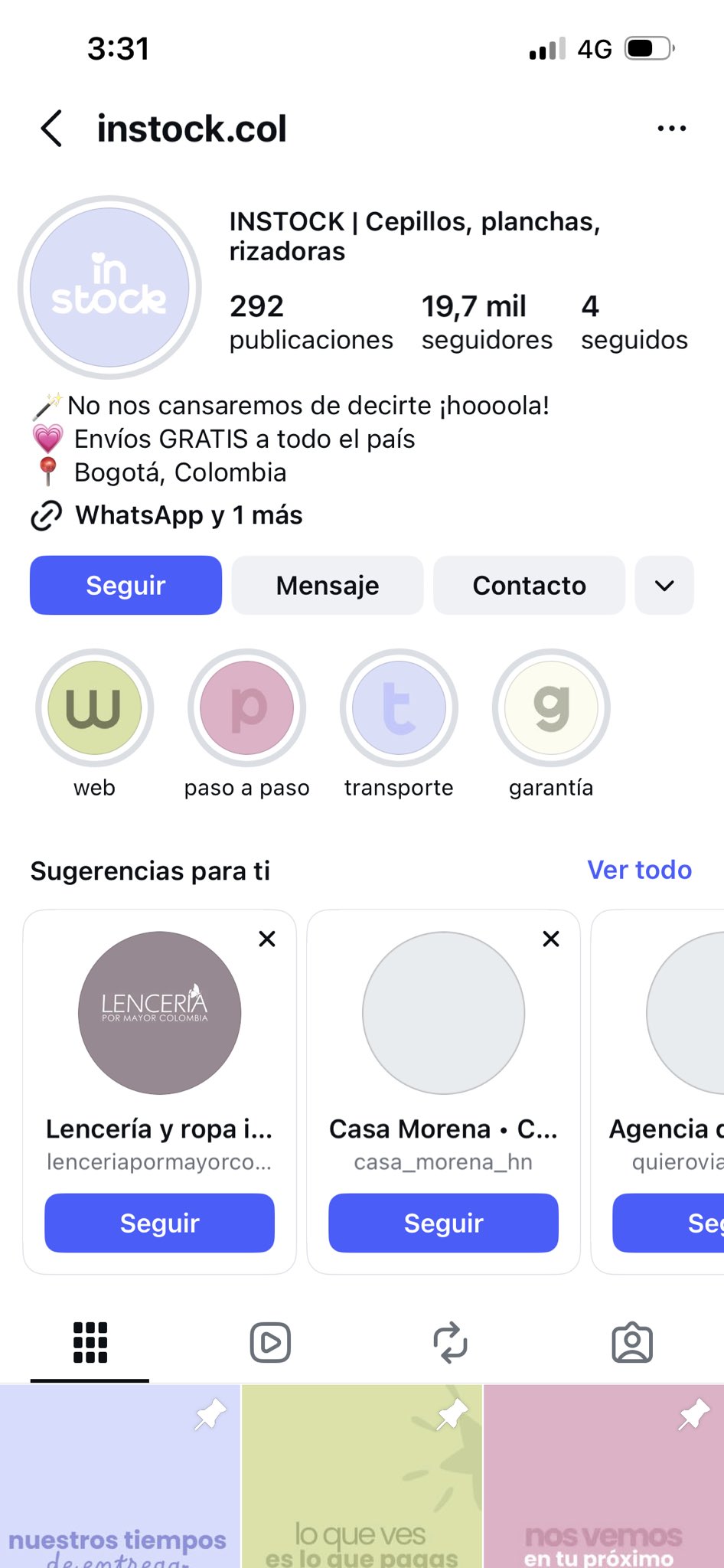724x1568 pixels.
Task: Follow the Lencería y ropa account
Action: [159, 1223]
